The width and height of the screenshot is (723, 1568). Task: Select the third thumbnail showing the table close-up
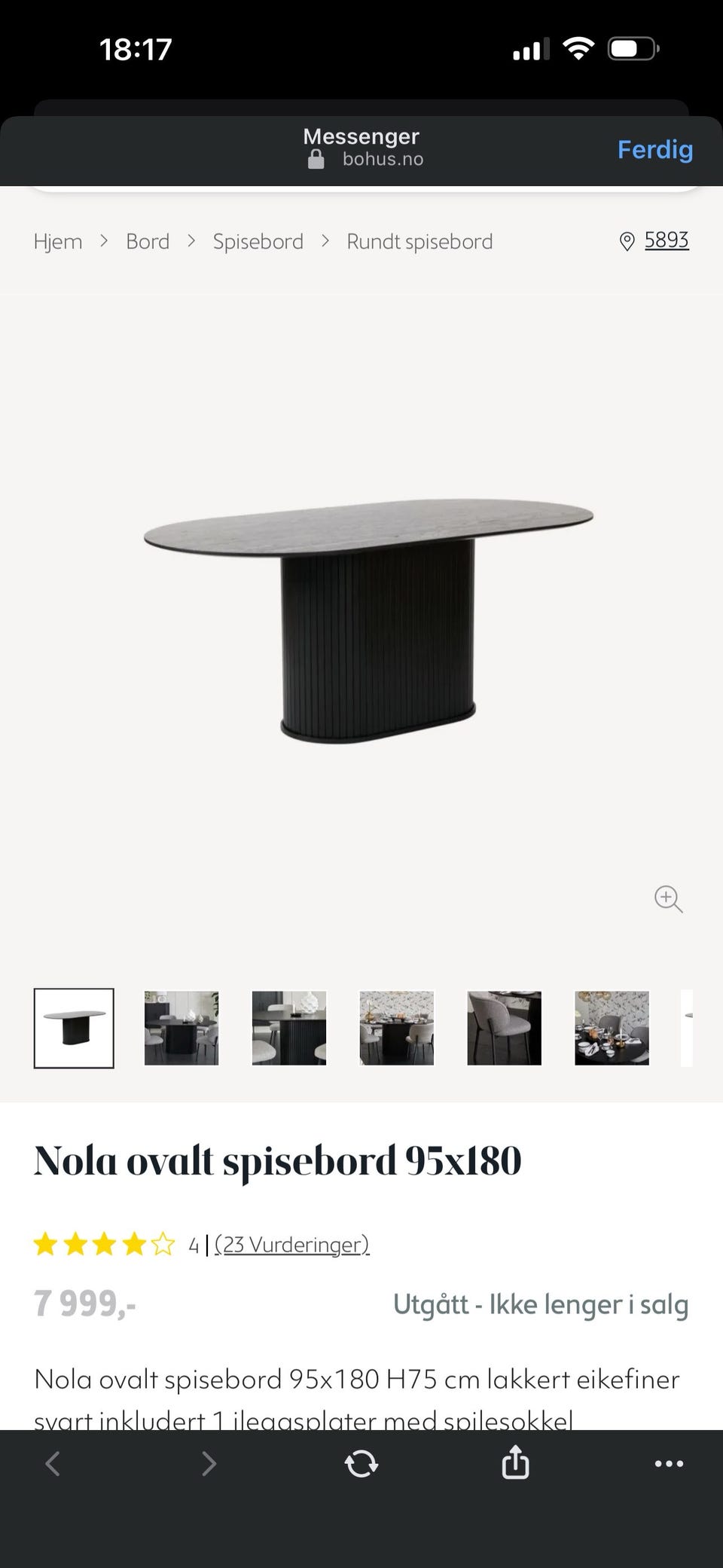(289, 1028)
